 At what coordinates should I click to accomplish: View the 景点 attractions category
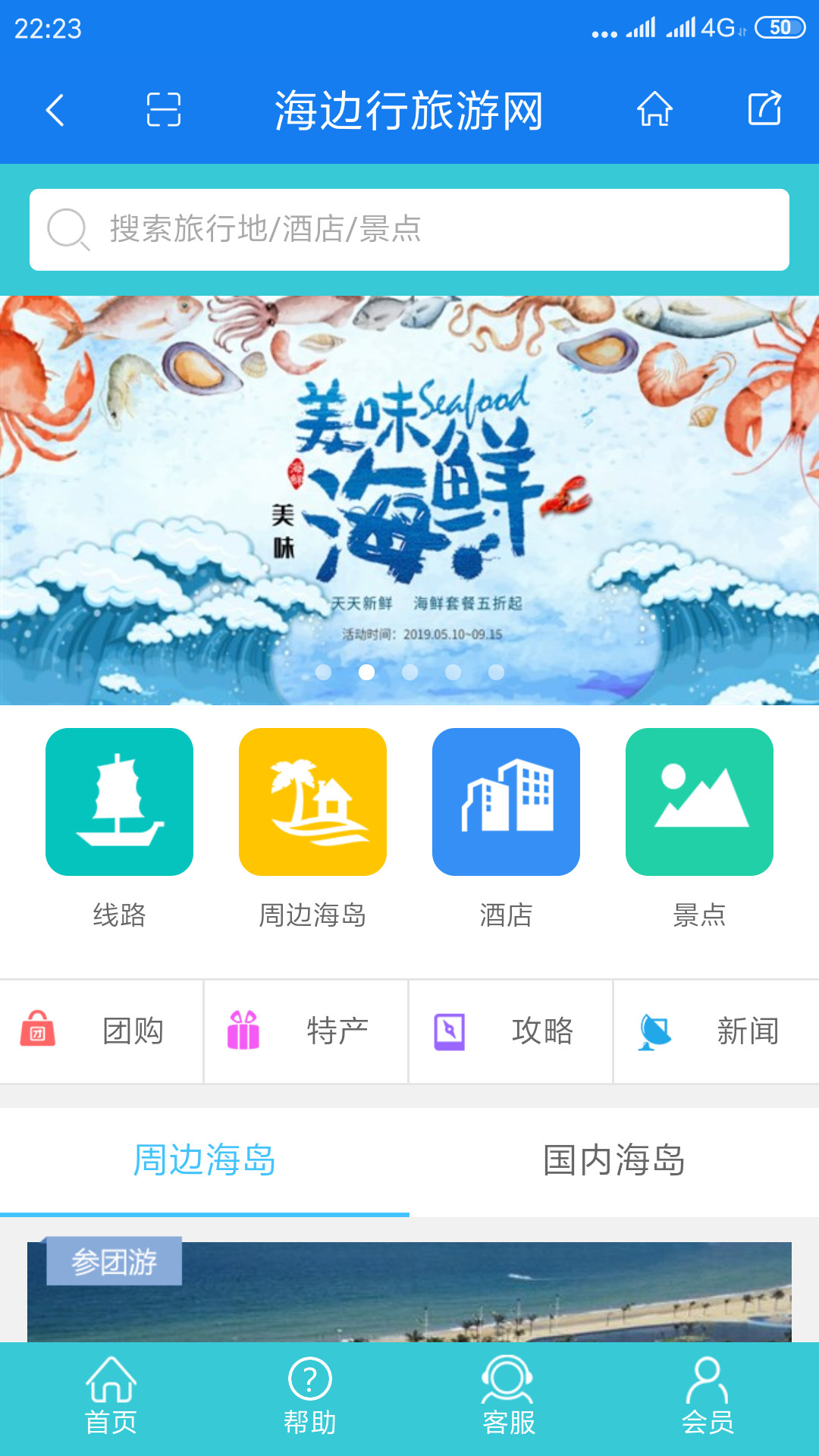click(699, 827)
